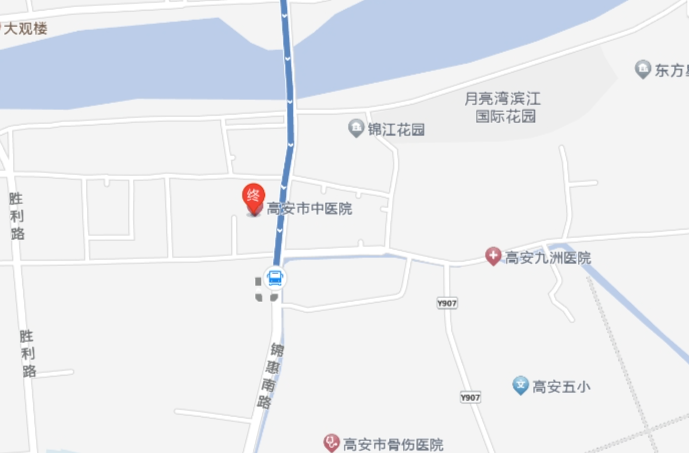Open the 锦江花园 place marker

(x=355, y=128)
